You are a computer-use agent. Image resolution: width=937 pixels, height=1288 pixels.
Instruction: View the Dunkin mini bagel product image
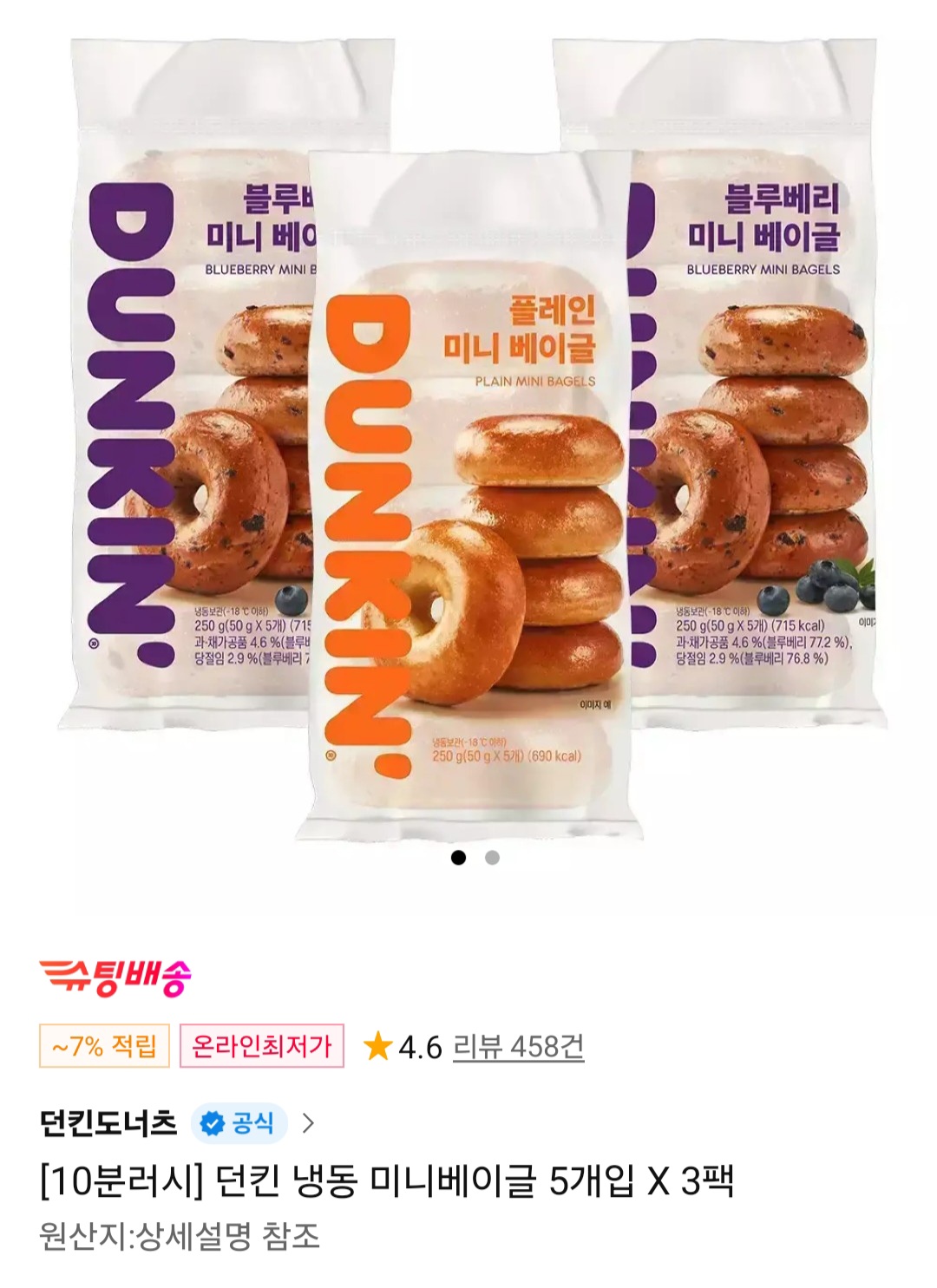click(468, 434)
